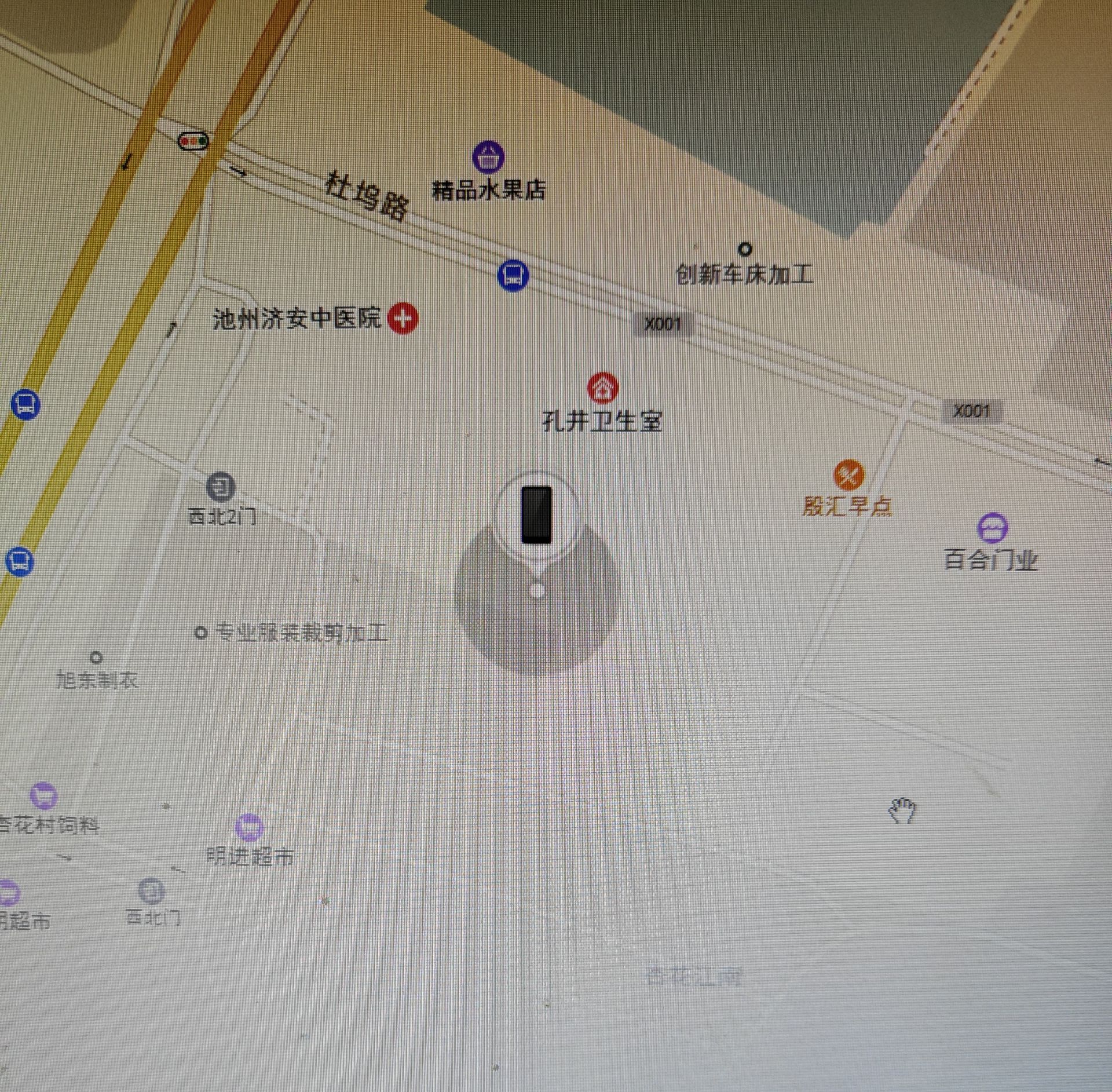
Task: Tap the 精品水果店 shop marker
Action: pos(488,157)
